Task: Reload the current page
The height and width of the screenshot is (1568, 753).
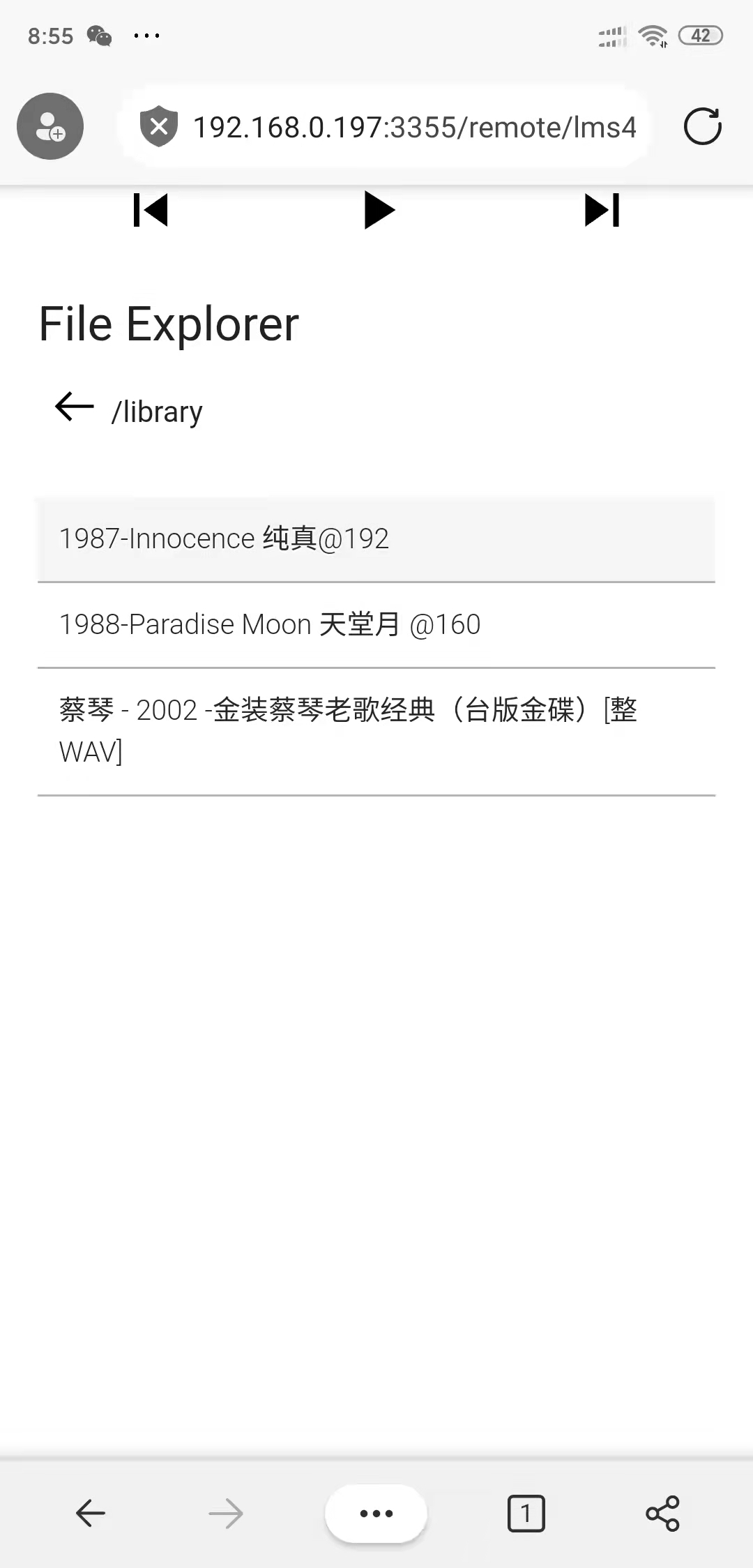Action: pyautogui.click(x=702, y=126)
